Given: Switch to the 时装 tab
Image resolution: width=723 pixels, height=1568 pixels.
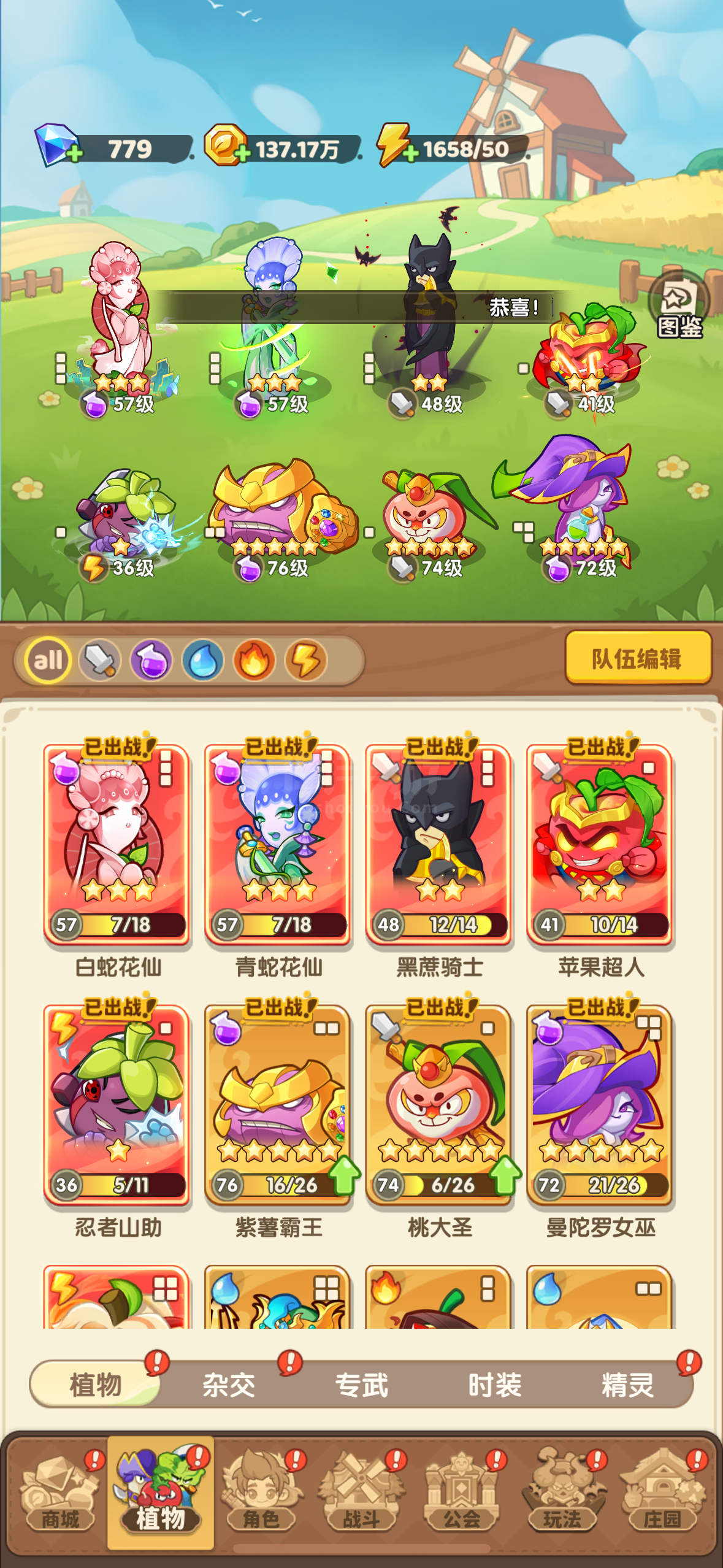Looking at the screenshot, I should 495,1385.
